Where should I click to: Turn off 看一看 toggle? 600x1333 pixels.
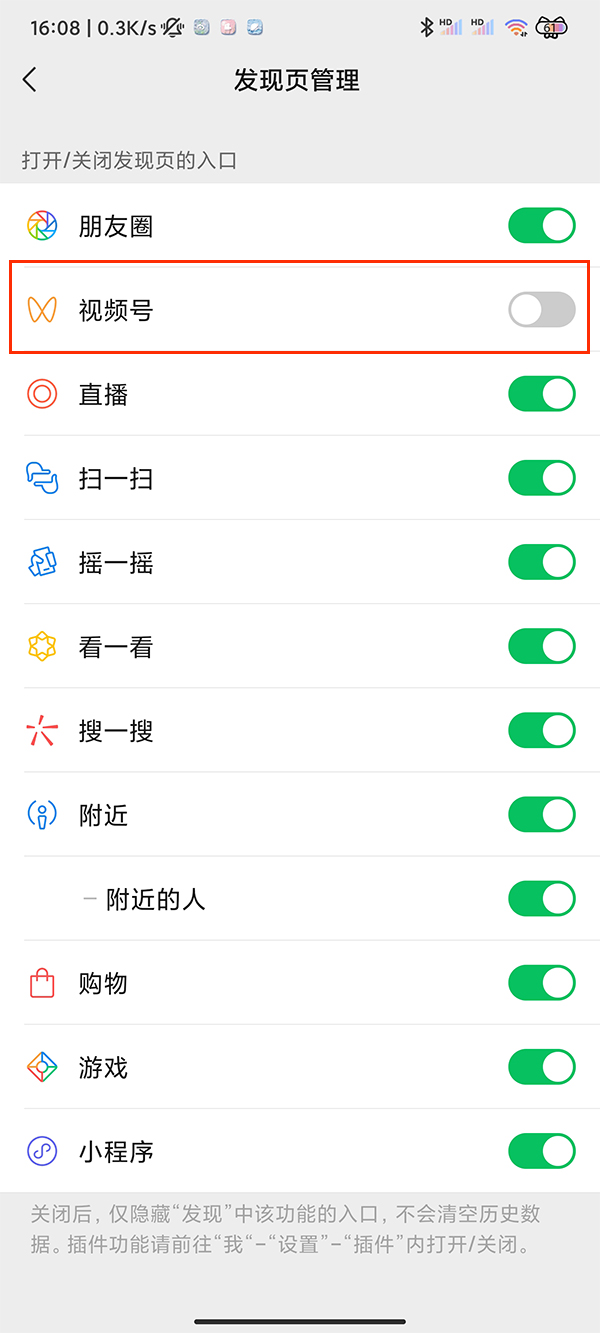click(542, 647)
